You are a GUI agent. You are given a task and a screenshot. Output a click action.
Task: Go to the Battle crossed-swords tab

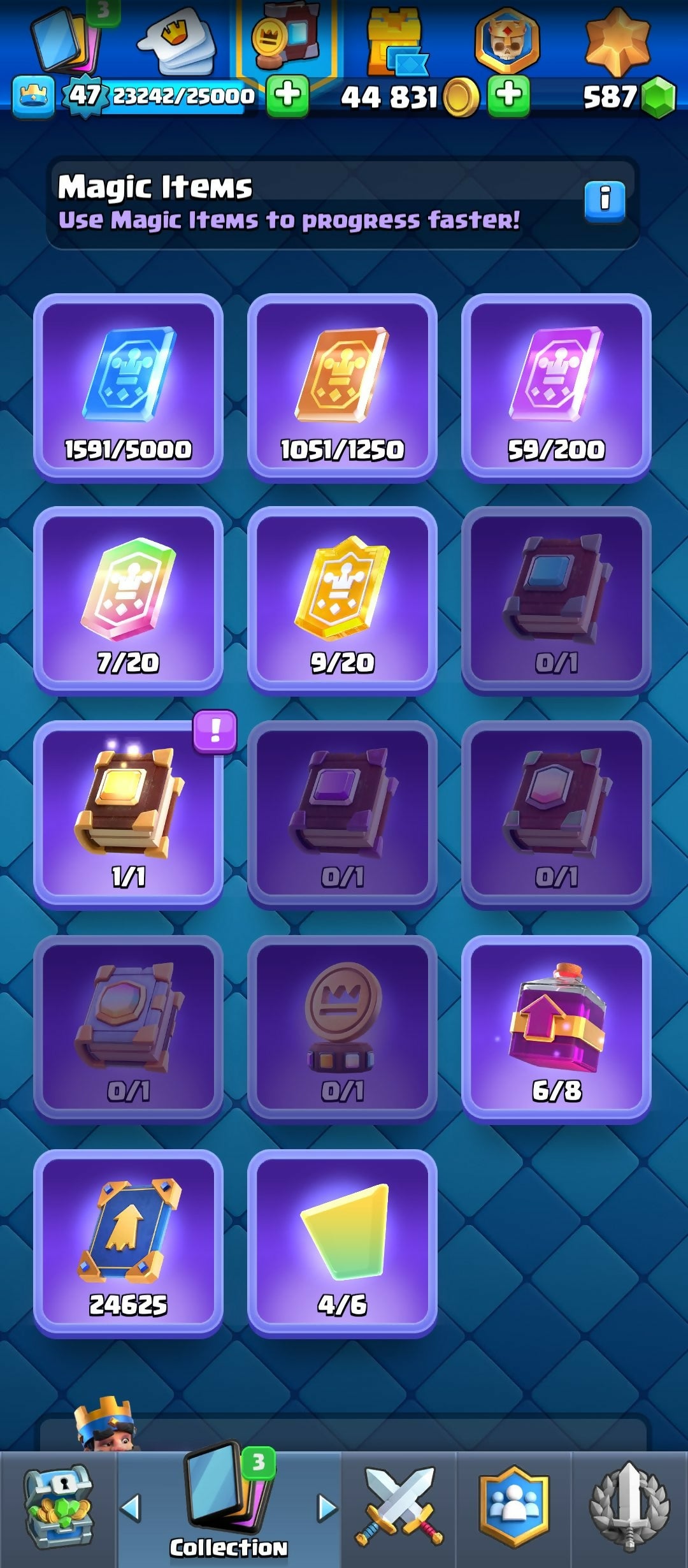tap(399, 1509)
